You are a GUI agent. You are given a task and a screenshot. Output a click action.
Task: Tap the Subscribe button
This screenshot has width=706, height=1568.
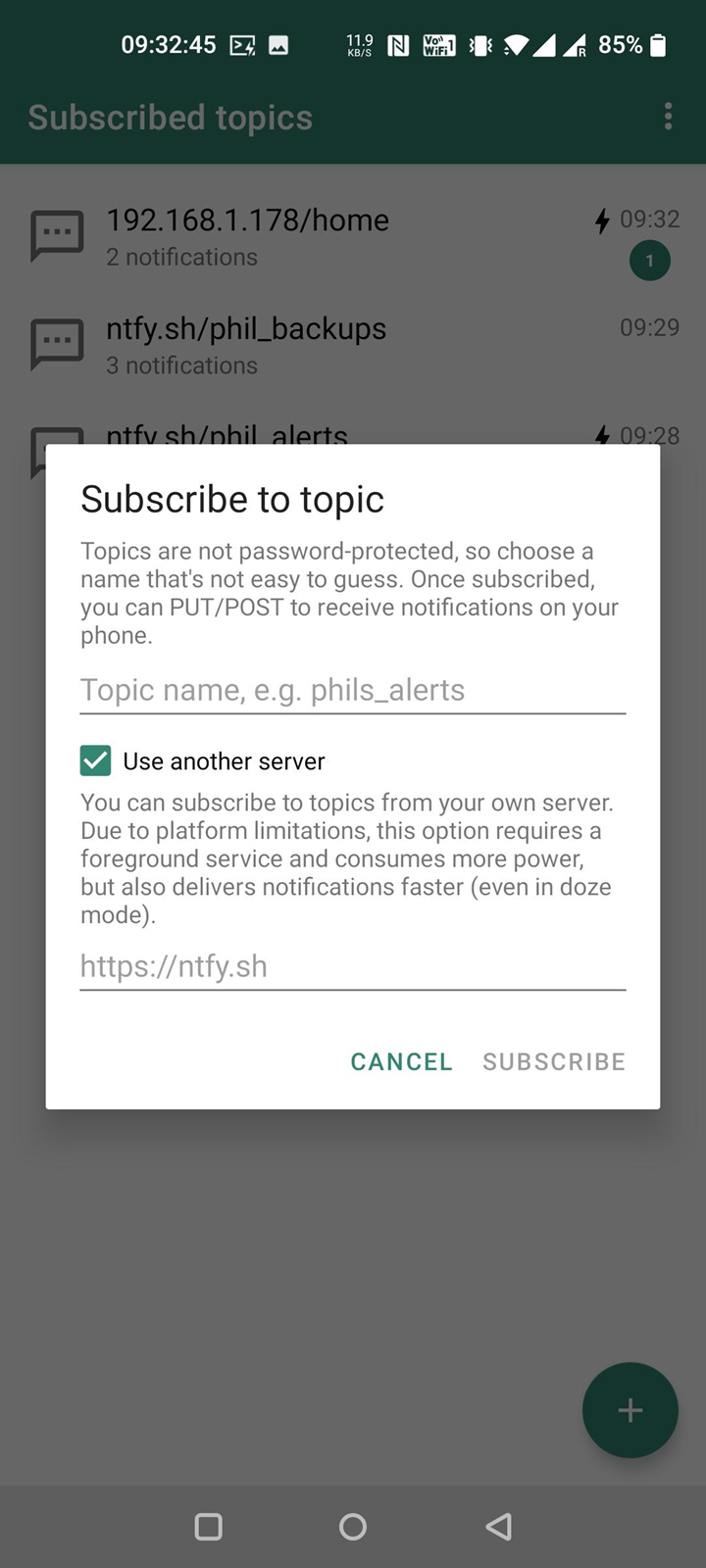tap(554, 1061)
